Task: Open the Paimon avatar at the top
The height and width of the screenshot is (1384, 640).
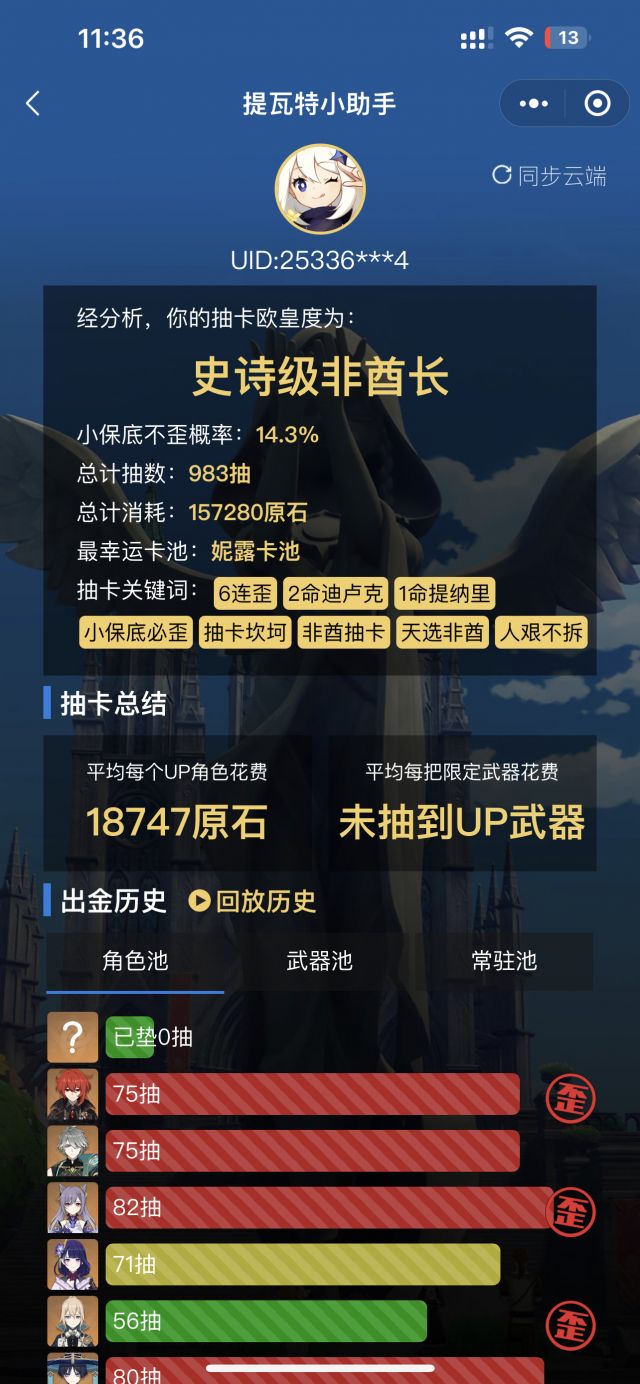Action: pos(320,189)
